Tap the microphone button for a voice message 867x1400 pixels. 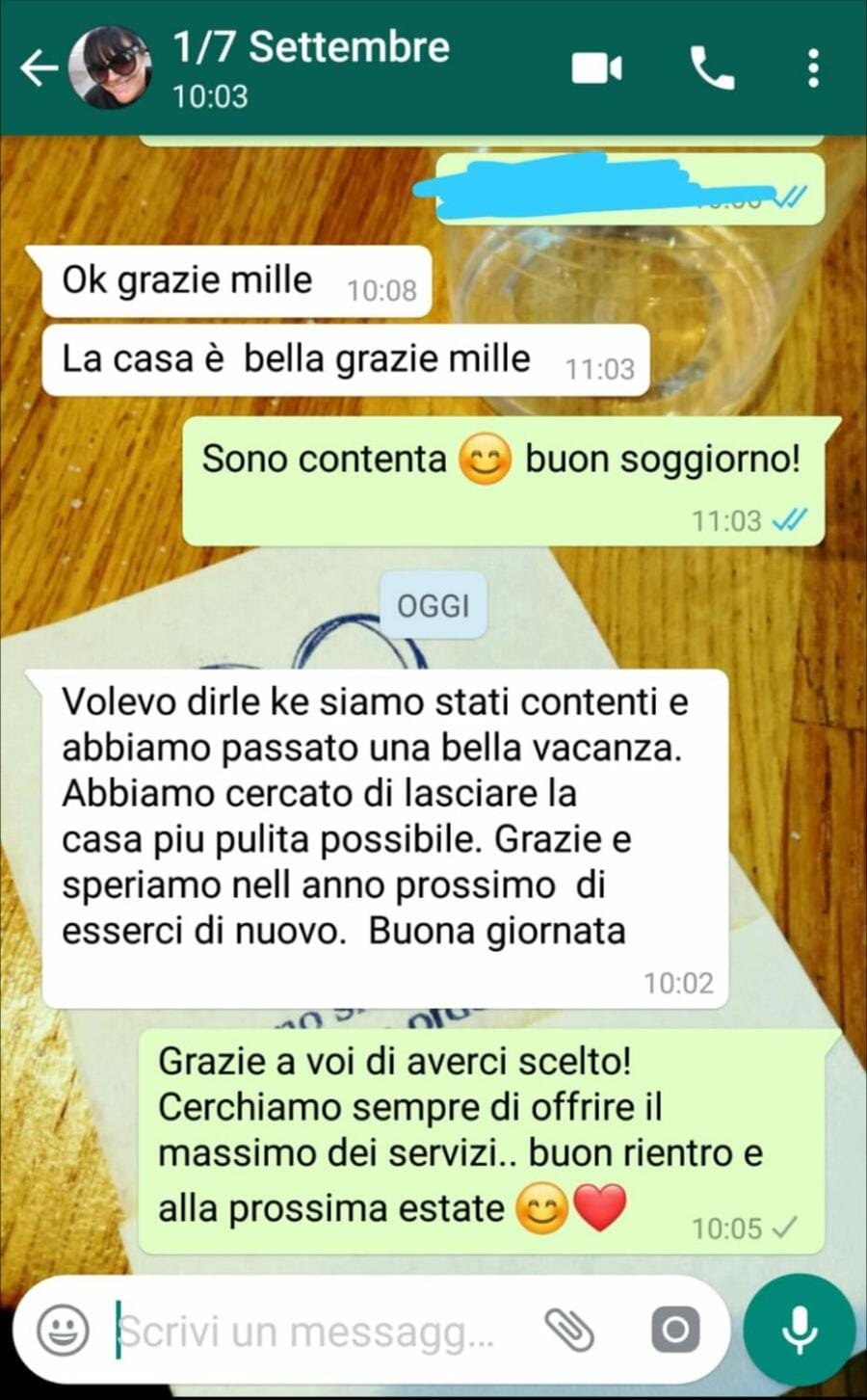point(799,1330)
